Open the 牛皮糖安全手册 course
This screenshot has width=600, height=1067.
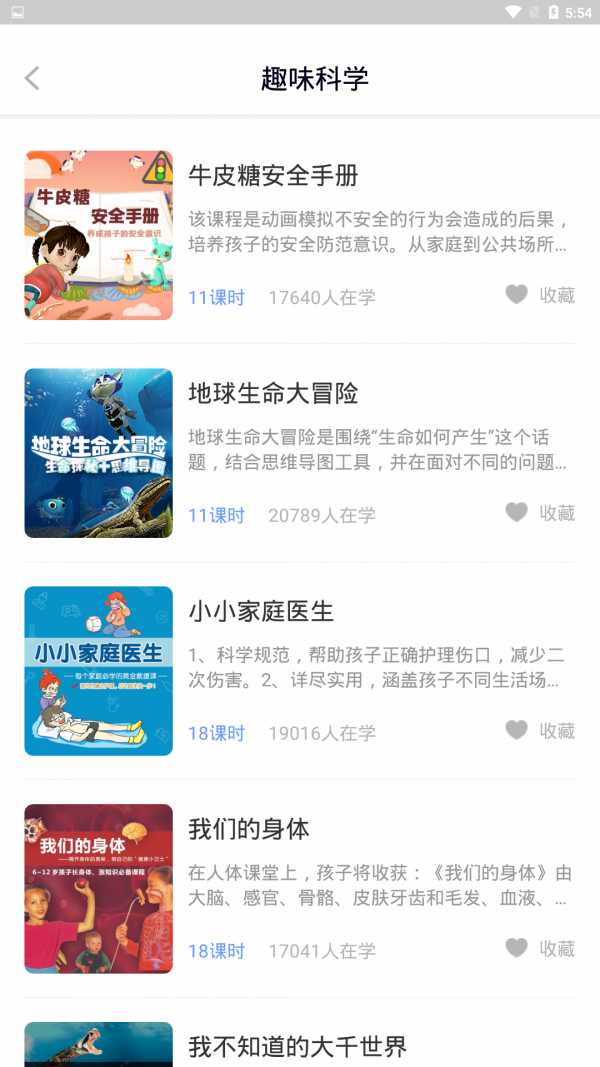[273, 176]
